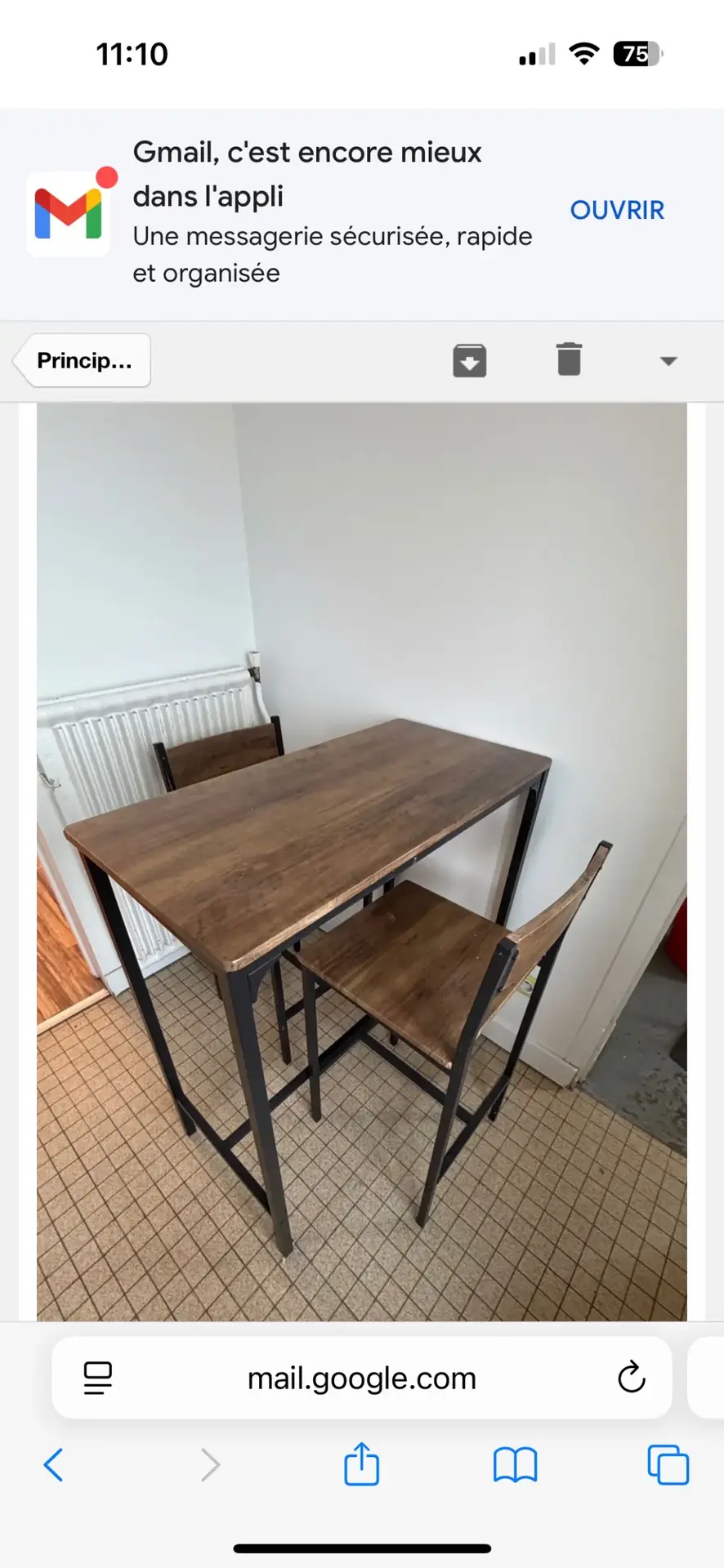Reload the page

click(x=631, y=1378)
